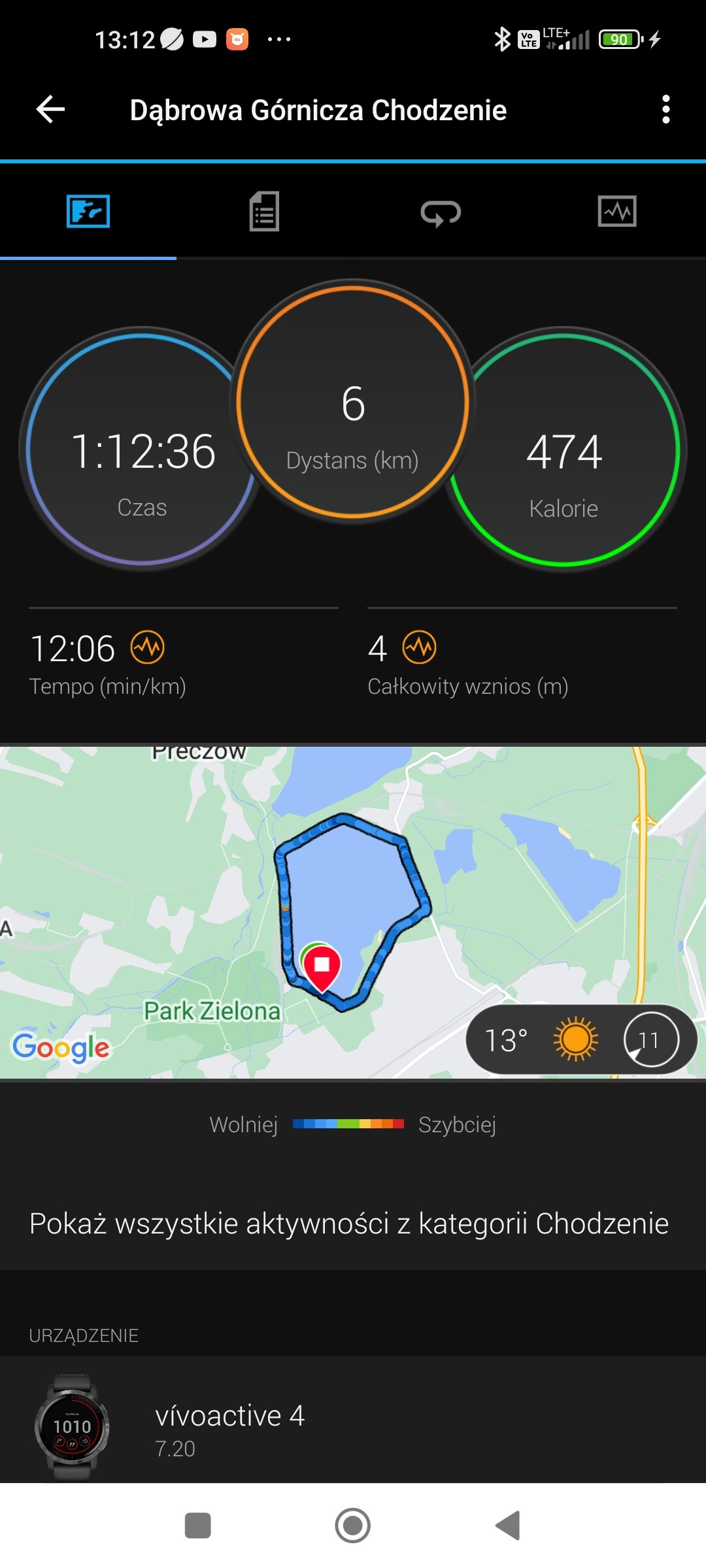Image resolution: width=706 pixels, height=1568 pixels.
Task: Open the route map
Action: 353,912
